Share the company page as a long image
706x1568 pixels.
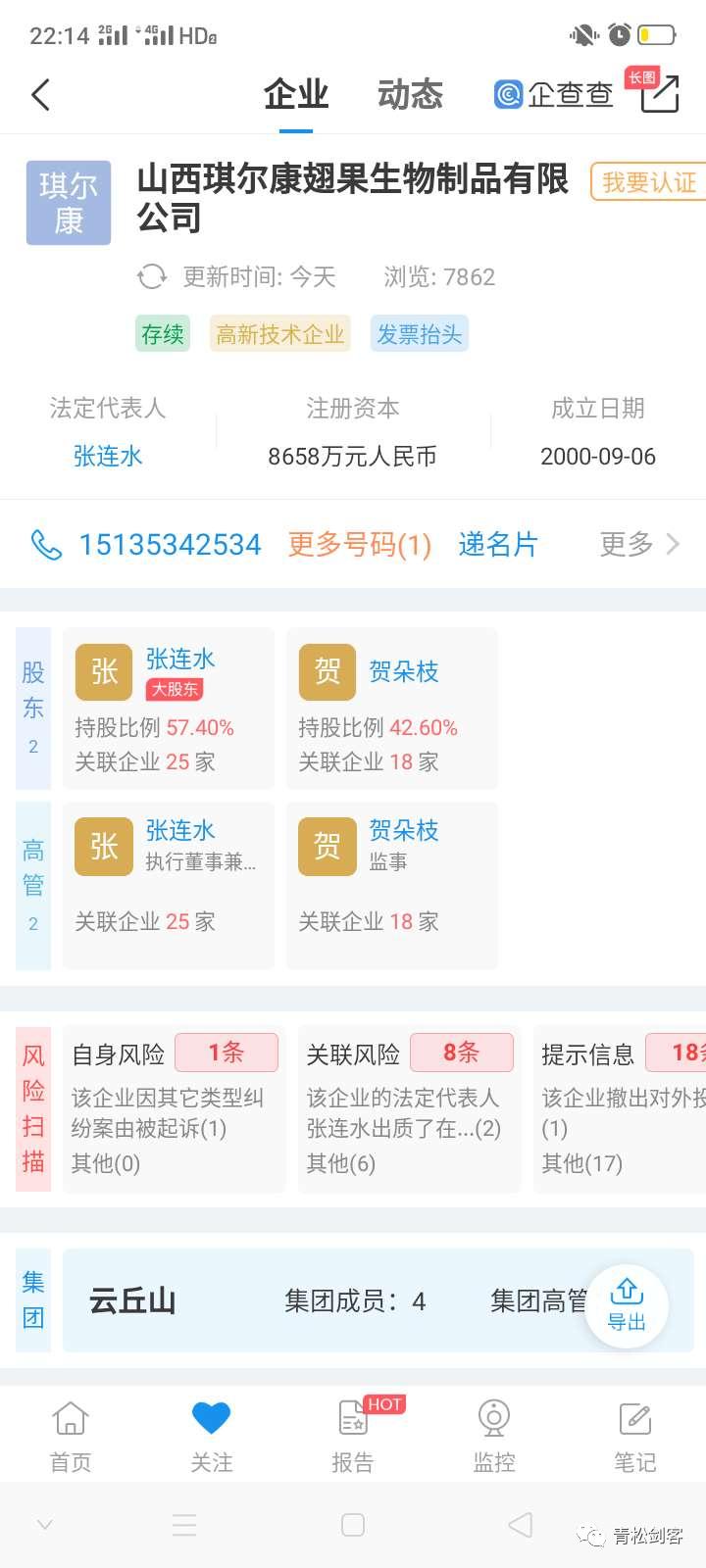point(659,93)
